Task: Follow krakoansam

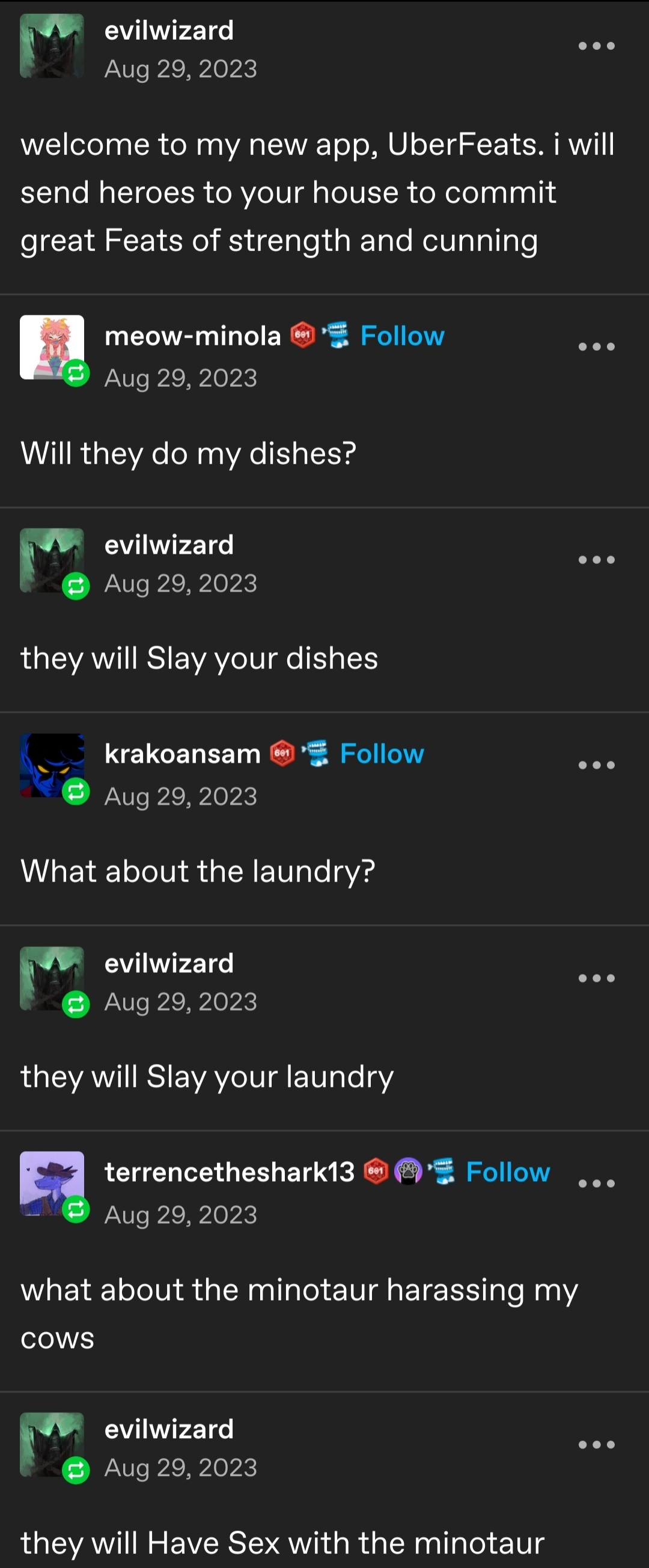Action: pyautogui.click(x=382, y=754)
